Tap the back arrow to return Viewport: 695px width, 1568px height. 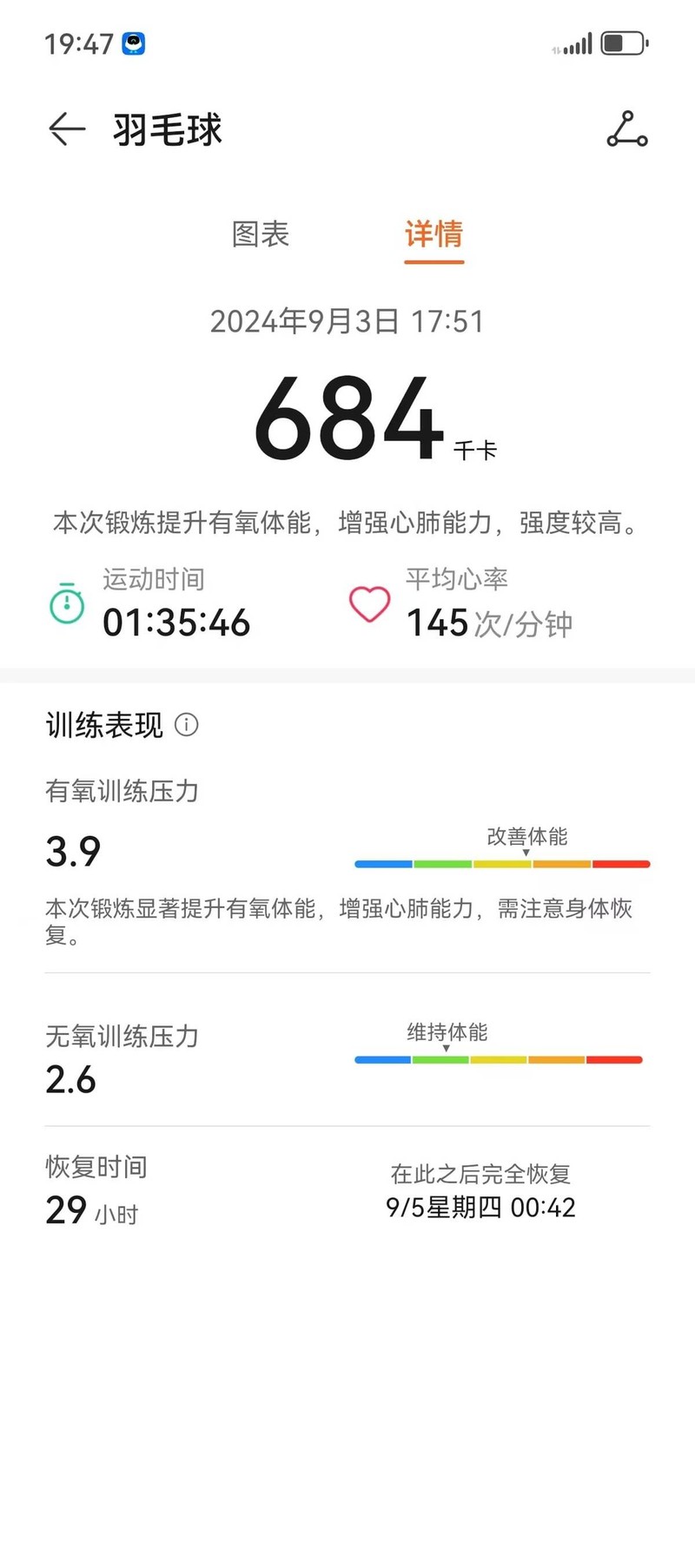coord(65,130)
